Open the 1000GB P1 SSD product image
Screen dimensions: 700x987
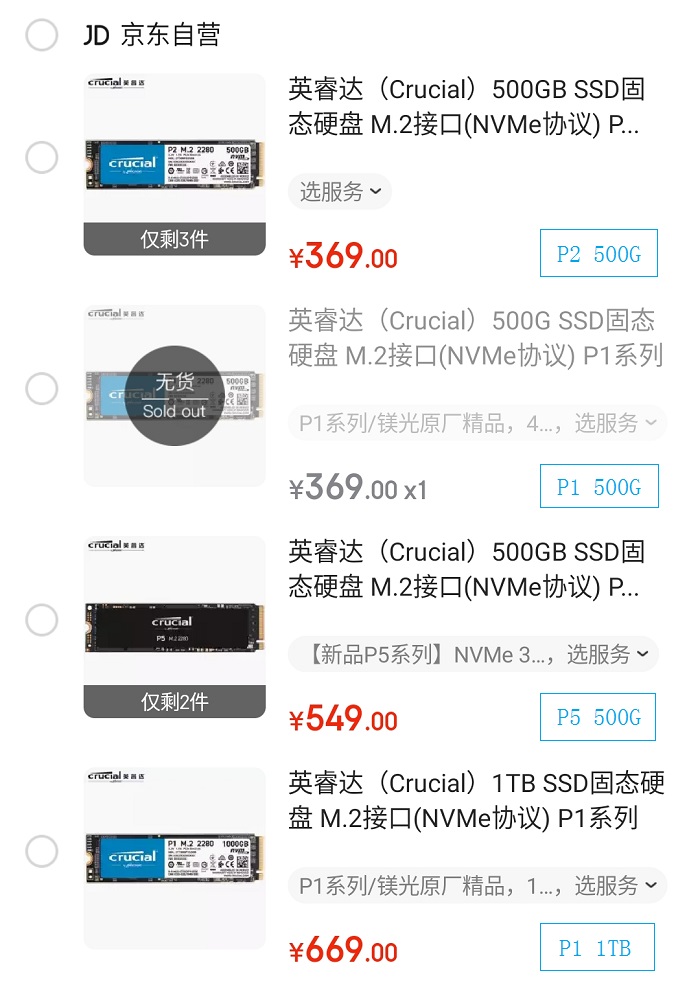click(174, 858)
